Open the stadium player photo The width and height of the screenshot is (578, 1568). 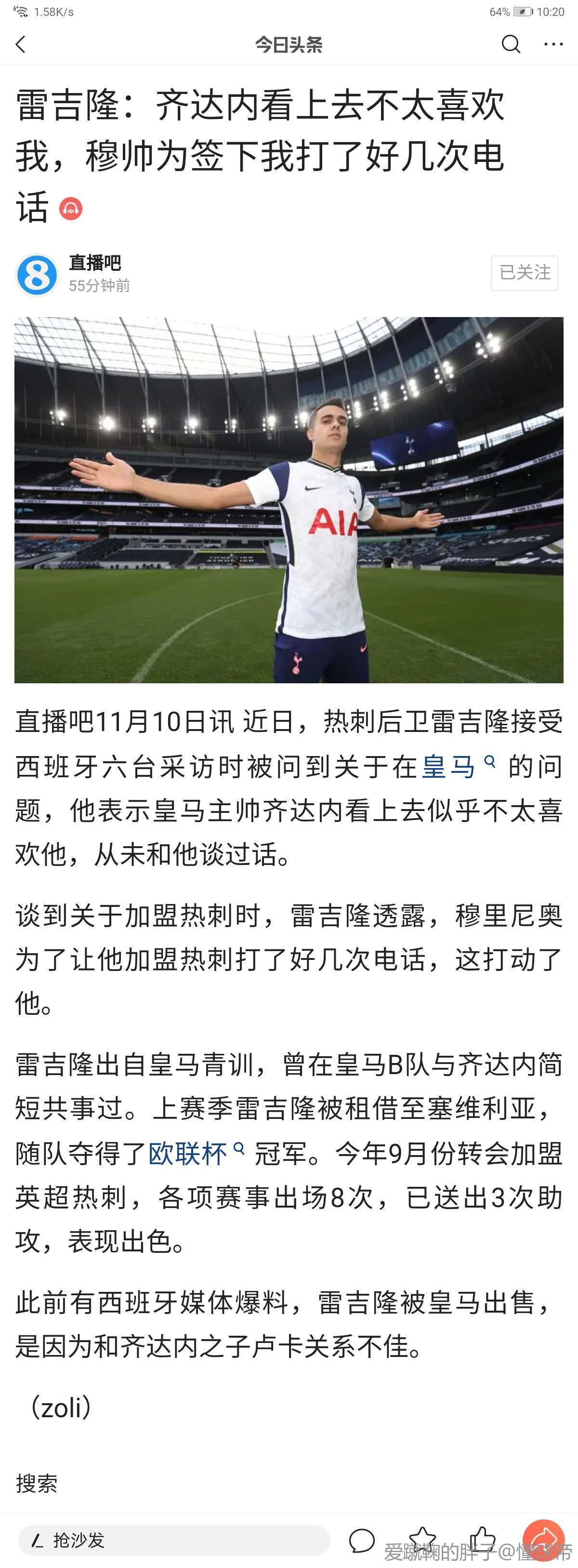coord(289,500)
